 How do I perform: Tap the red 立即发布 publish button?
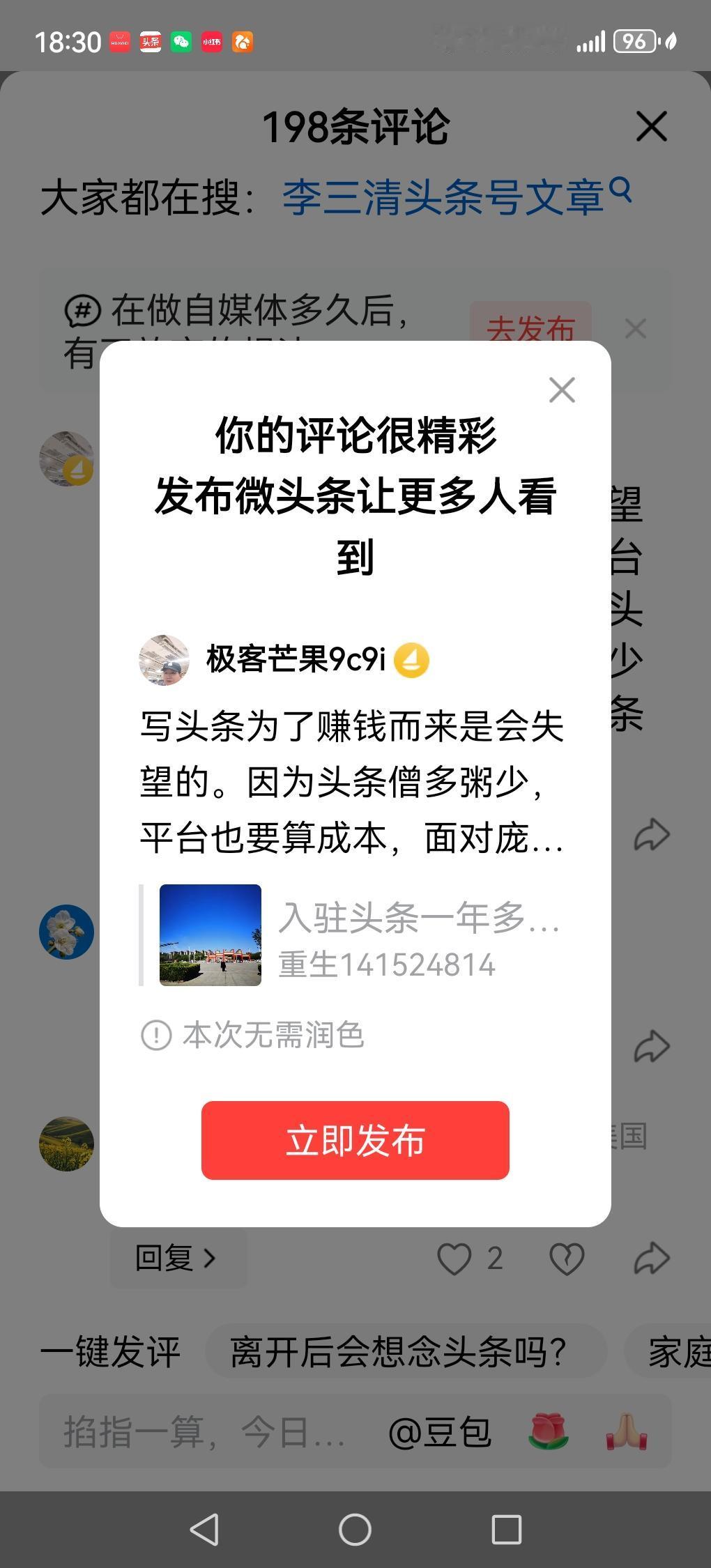(355, 1141)
